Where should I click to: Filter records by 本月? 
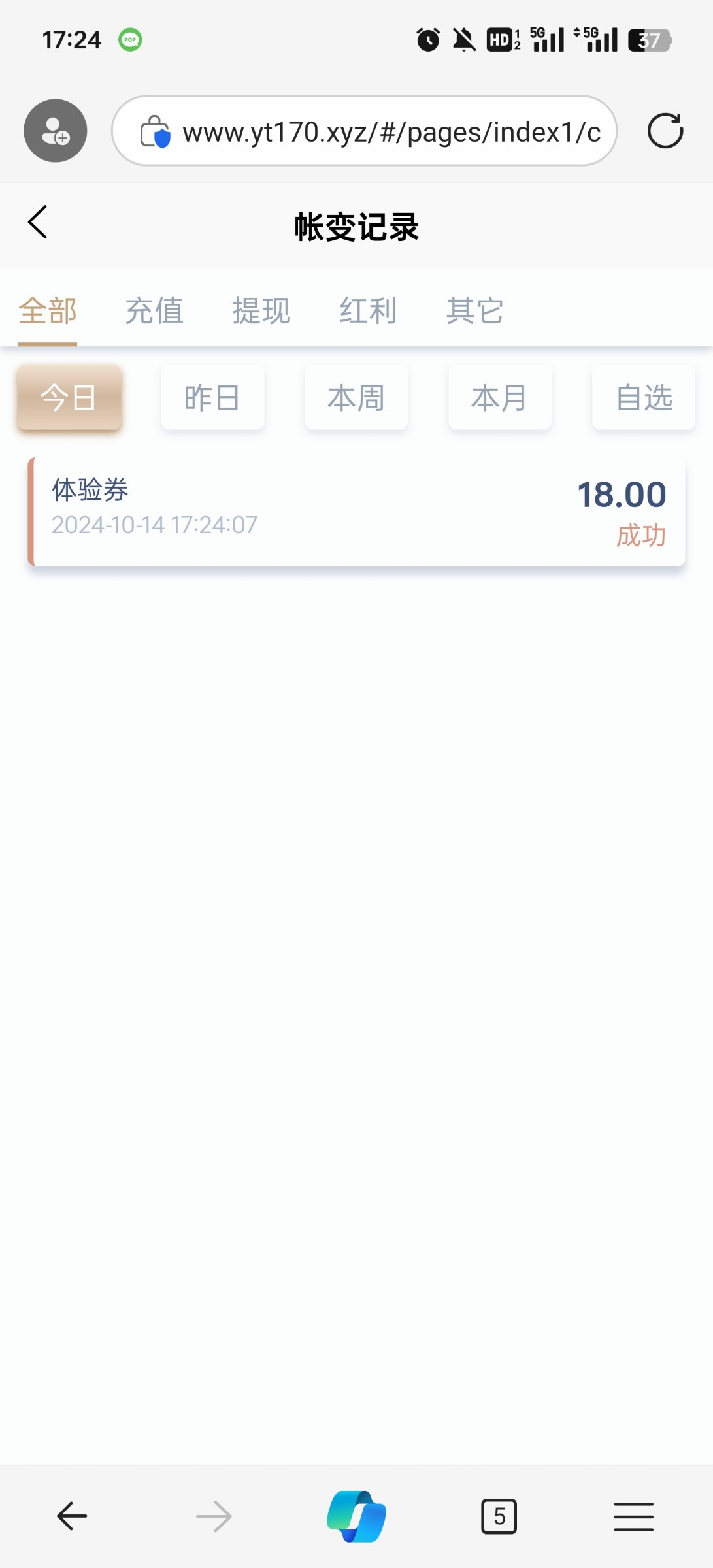coord(500,397)
